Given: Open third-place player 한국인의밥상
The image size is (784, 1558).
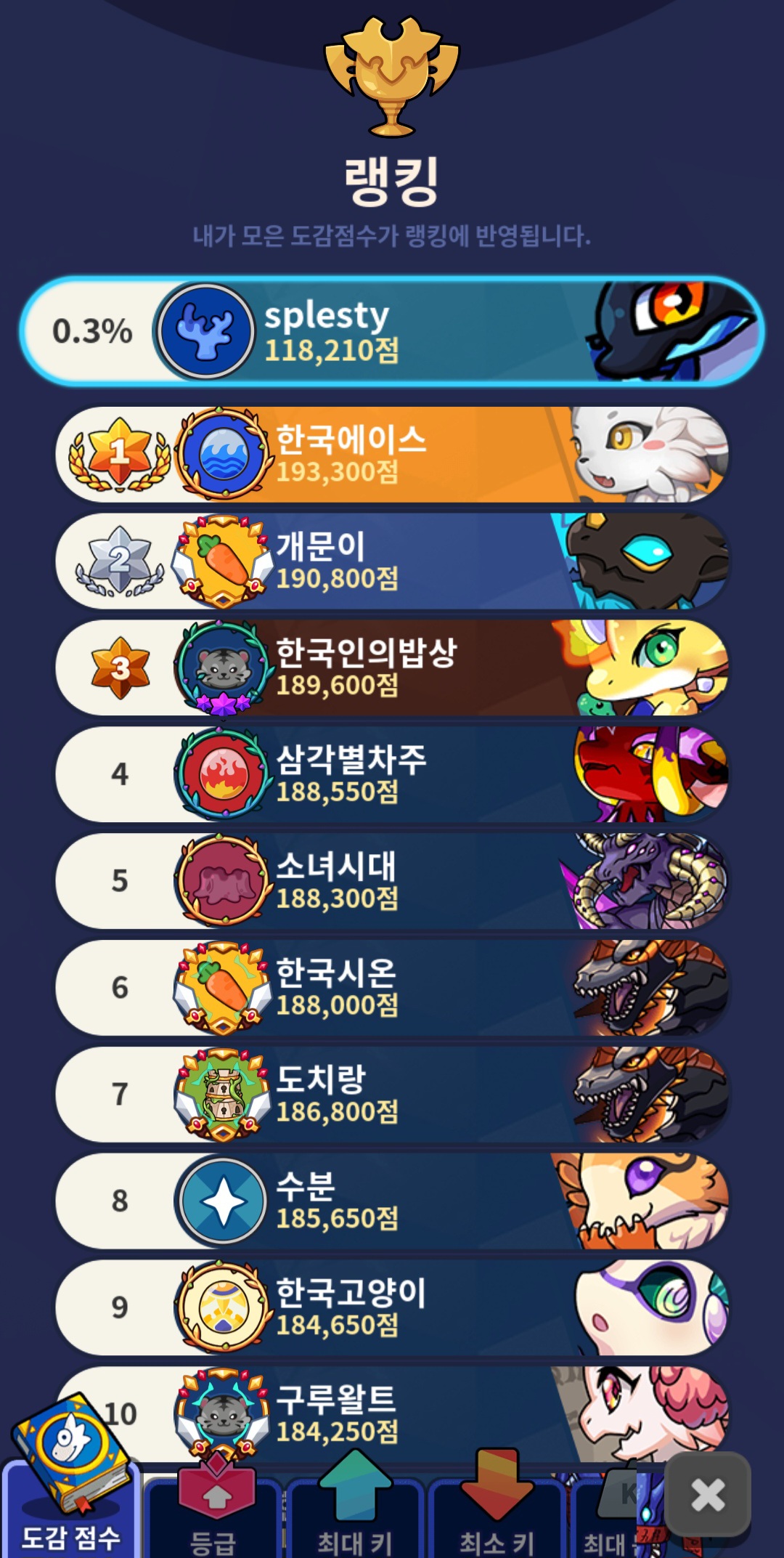Looking at the screenshot, I should pyautogui.click(x=392, y=668).
